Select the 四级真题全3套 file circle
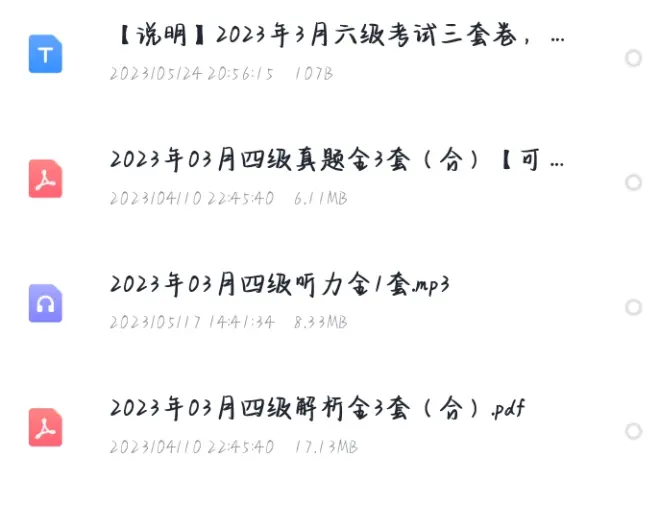Image resolution: width=660 pixels, height=505 pixels. point(633,182)
